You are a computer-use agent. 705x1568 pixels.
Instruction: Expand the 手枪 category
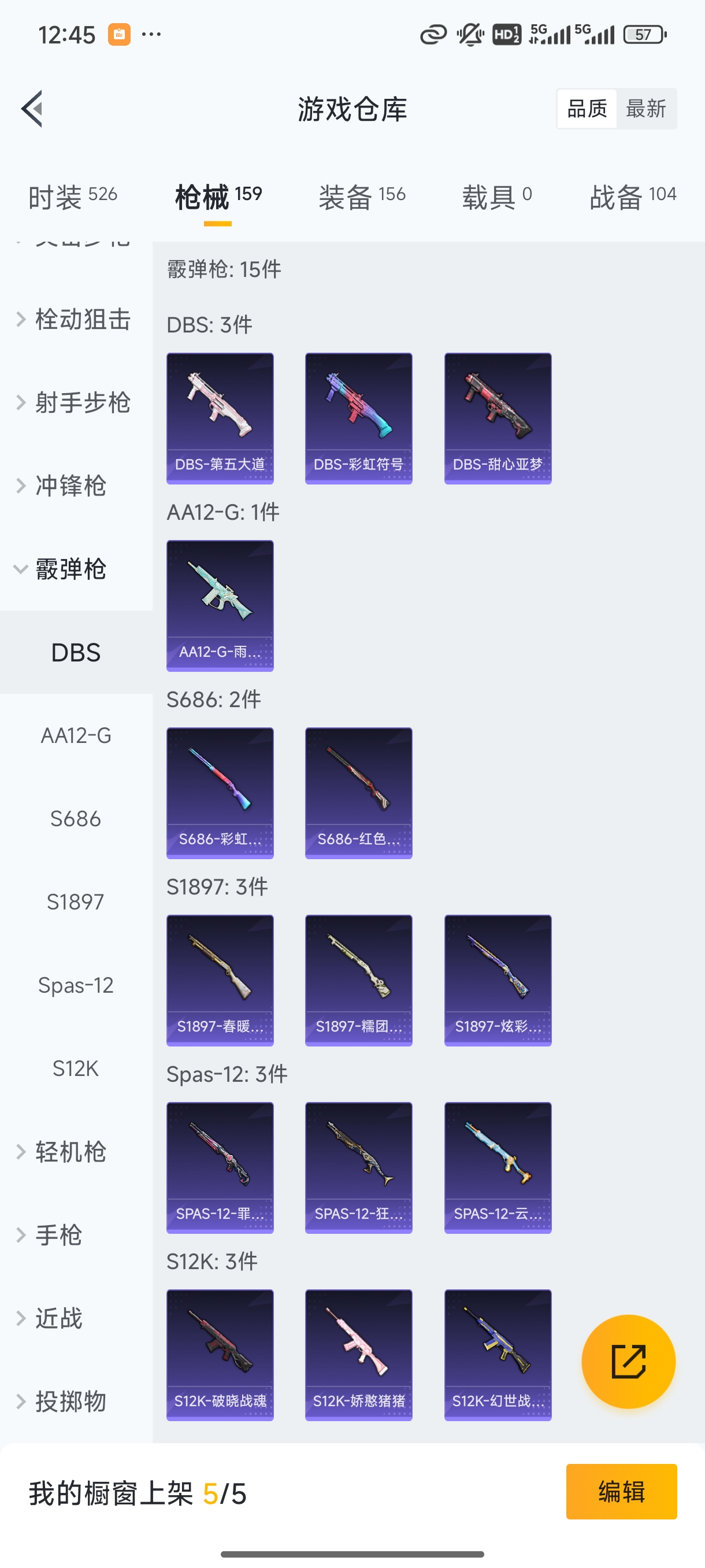pos(58,1234)
